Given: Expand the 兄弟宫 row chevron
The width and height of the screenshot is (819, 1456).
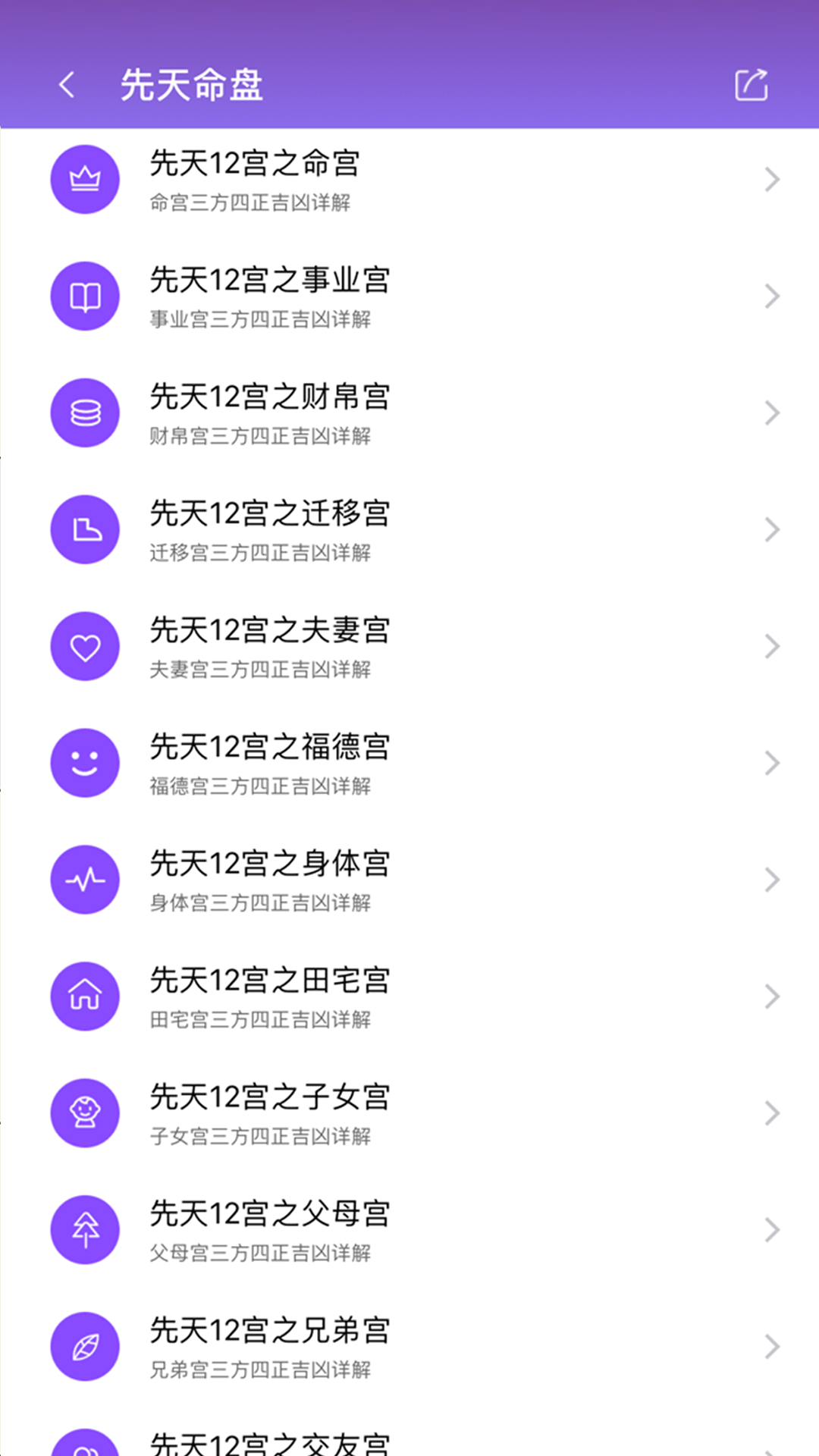Looking at the screenshot, I should point(773,1347).
